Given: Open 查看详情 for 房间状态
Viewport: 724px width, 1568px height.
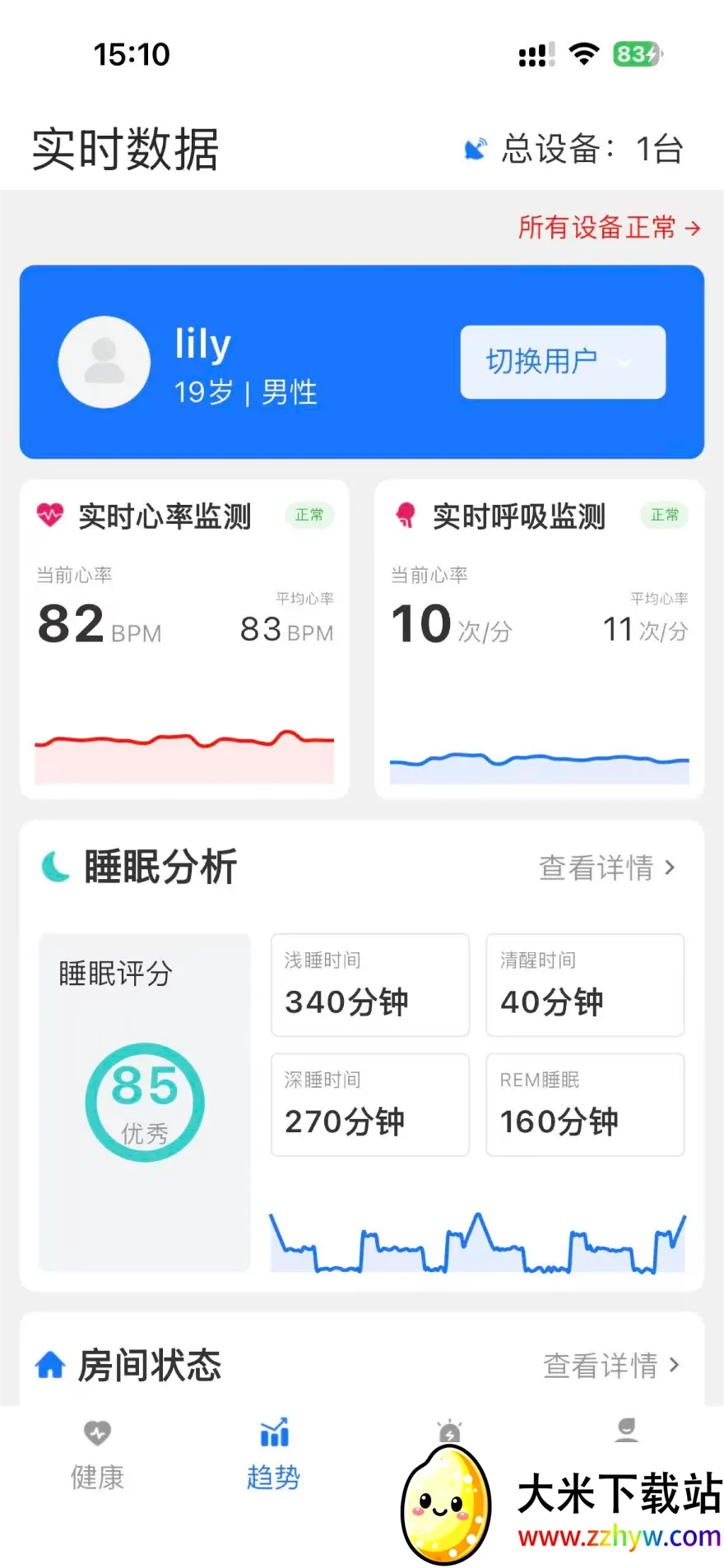Looking at the screenshot, I should (610, 1366).
